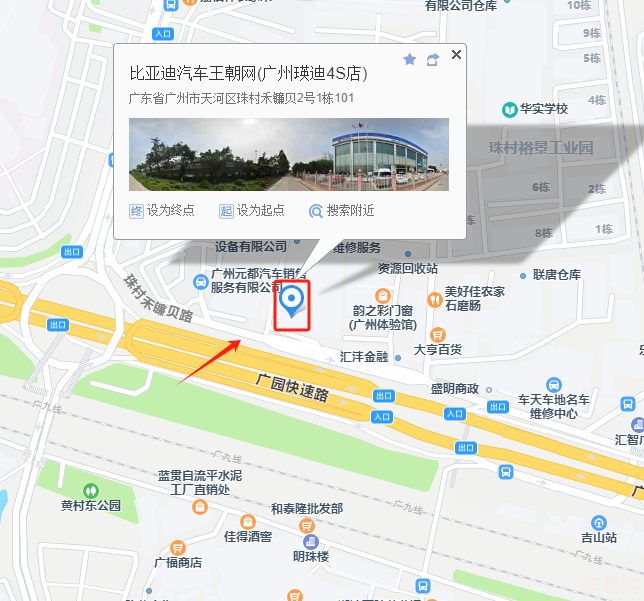Open the 黄村东公园 park marker
Image resolution: width=644 pixels, height=601 pixels.
(90, 490)
